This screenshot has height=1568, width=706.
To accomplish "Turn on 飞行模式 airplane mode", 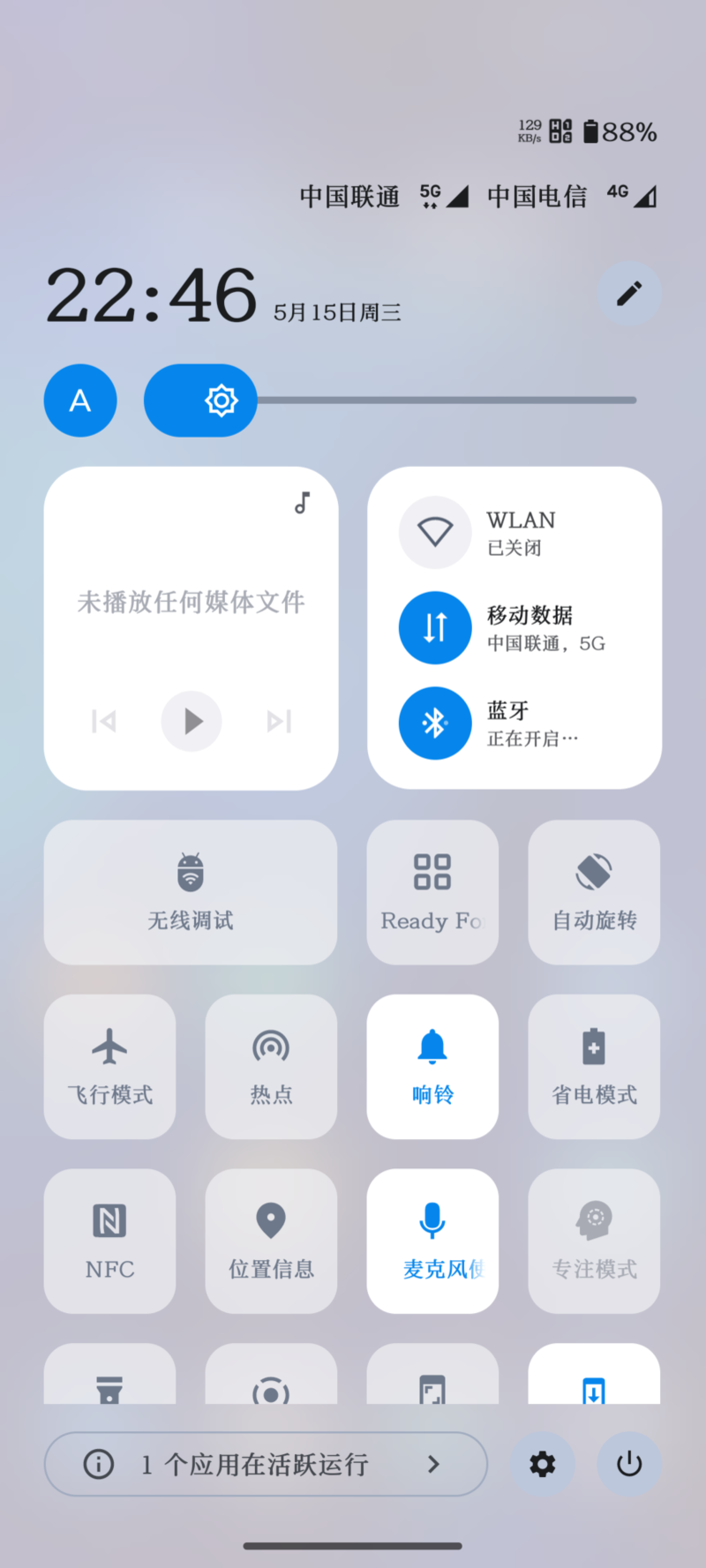I will click(109, 1067).
